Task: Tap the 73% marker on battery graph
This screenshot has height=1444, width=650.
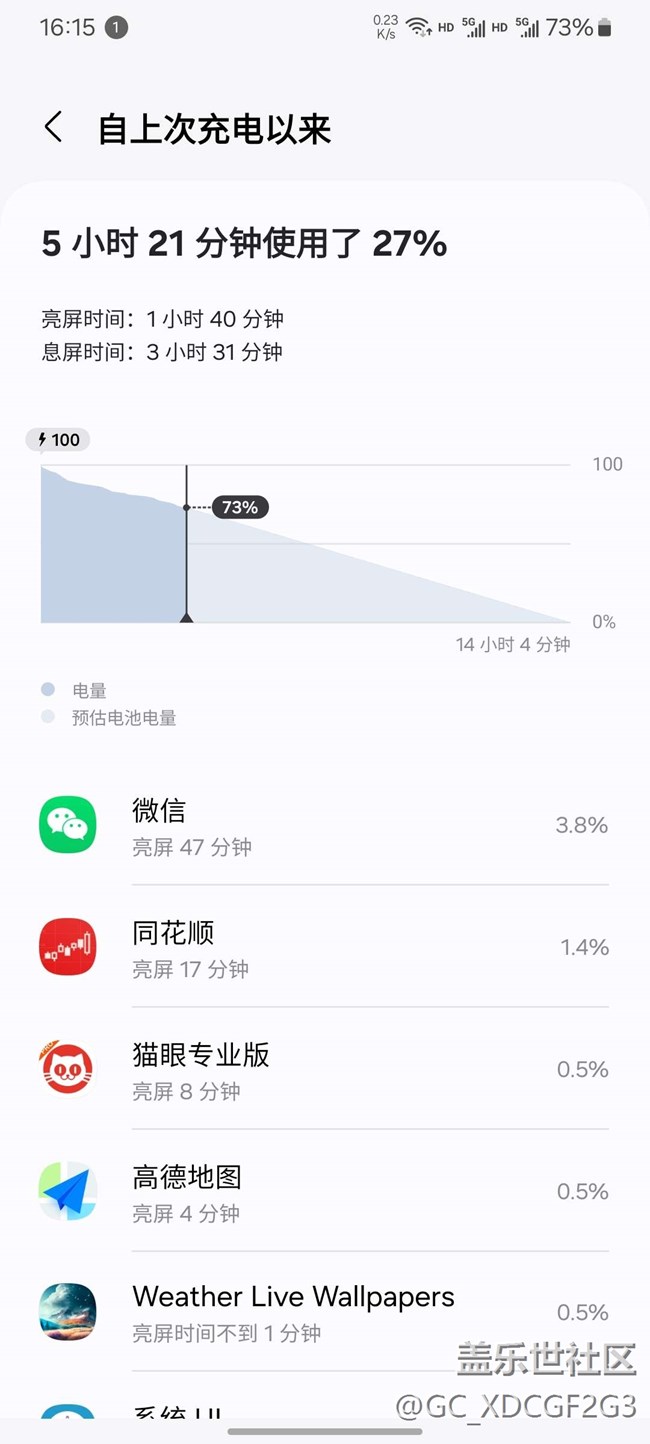Action: (x=240, y=508)
